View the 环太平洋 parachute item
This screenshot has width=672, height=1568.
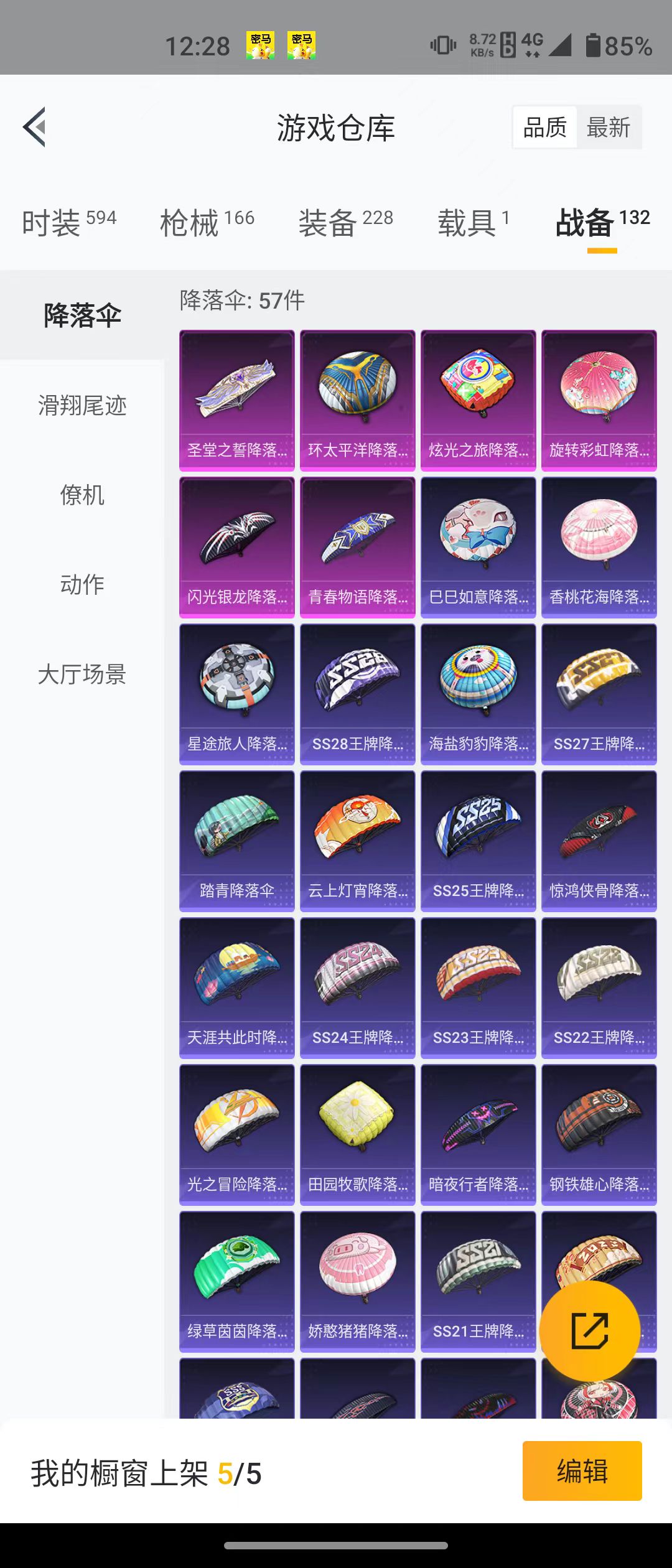[x=357, y=400]
